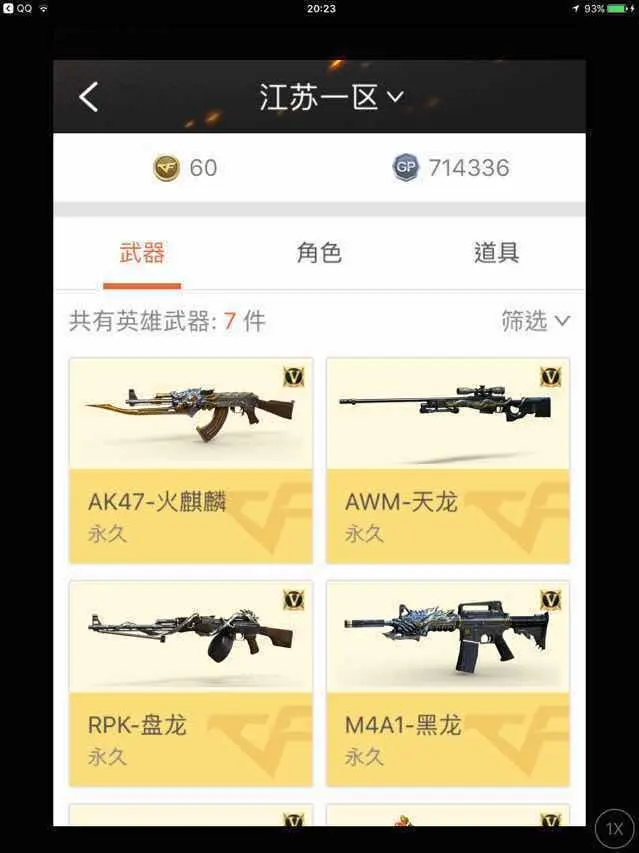View the RPK-盘龙 weapon card
Image resolution: width=639 pixels, height=853 pixels.
(x=191, y=683)
